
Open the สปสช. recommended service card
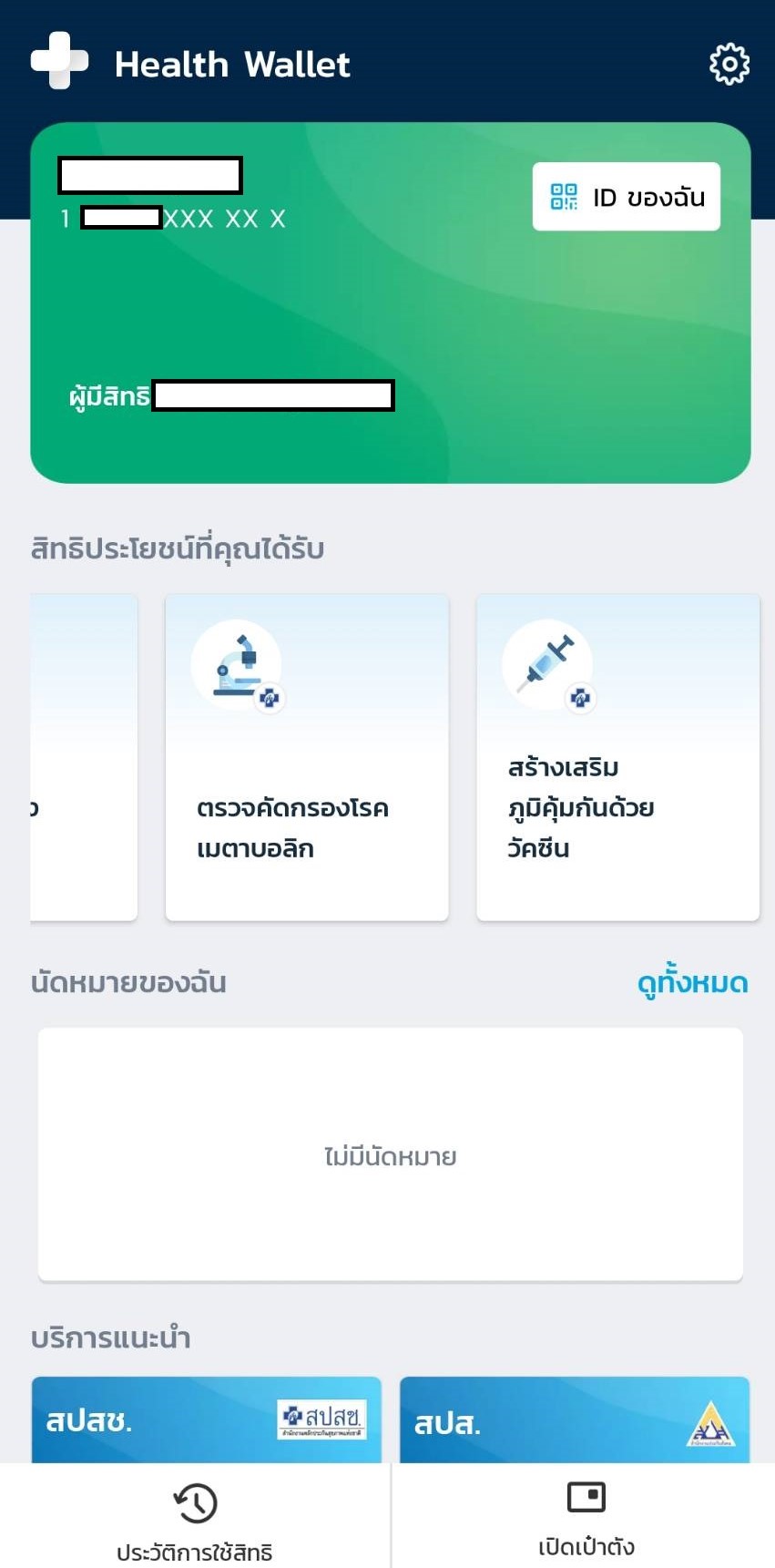207,1419
